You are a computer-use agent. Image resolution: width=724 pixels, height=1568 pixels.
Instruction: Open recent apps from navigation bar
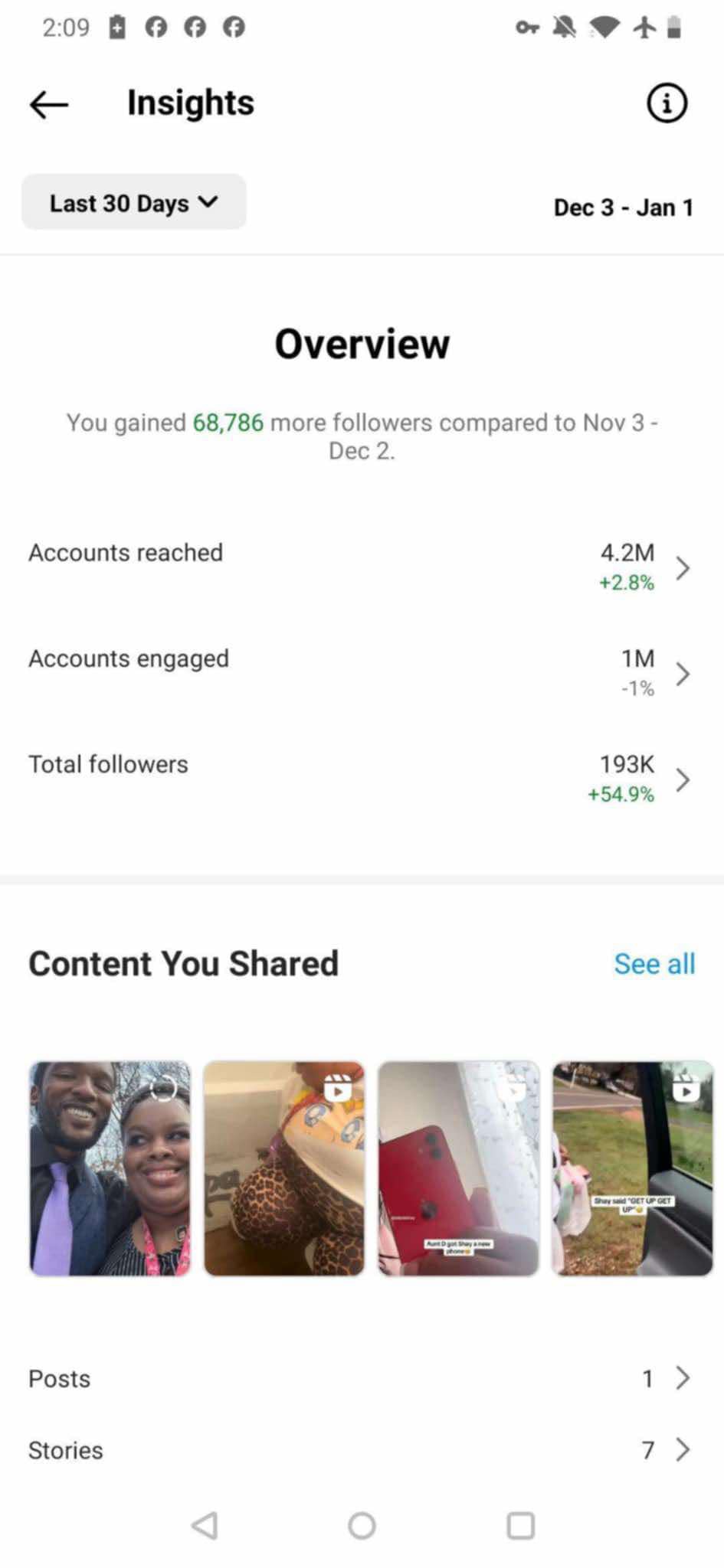point(520,1525)
